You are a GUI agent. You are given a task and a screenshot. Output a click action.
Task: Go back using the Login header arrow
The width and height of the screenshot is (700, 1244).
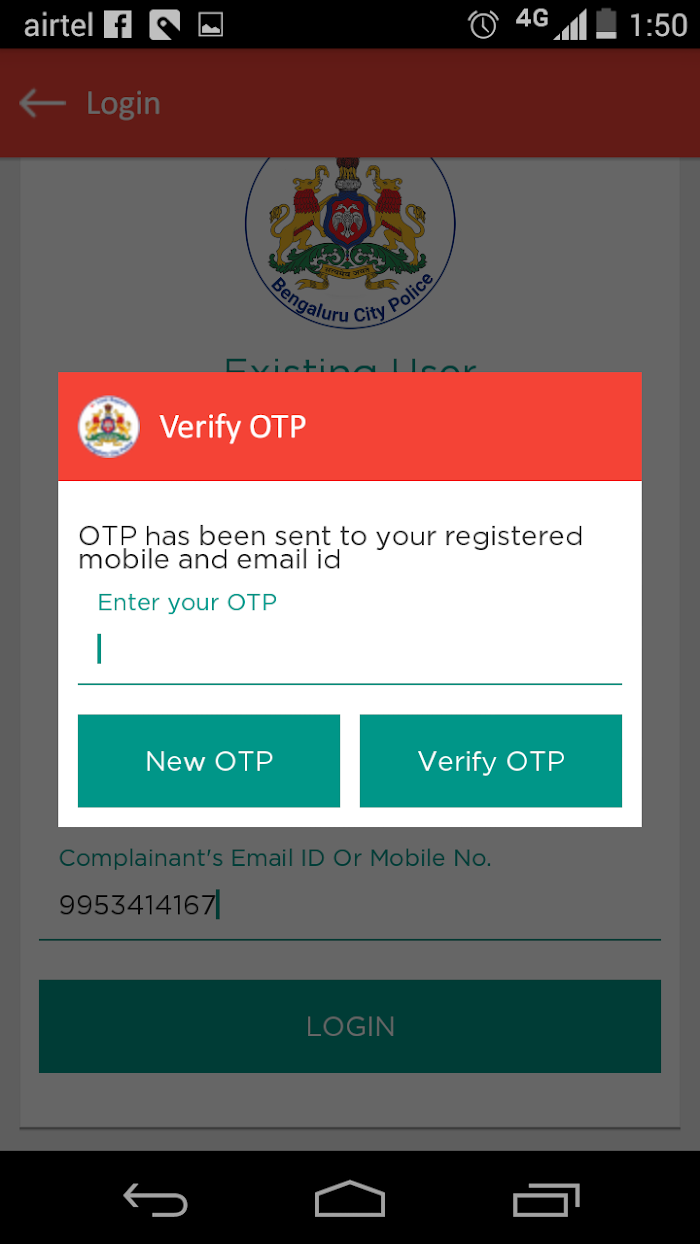pyautogui.click(x=42, y=103)
